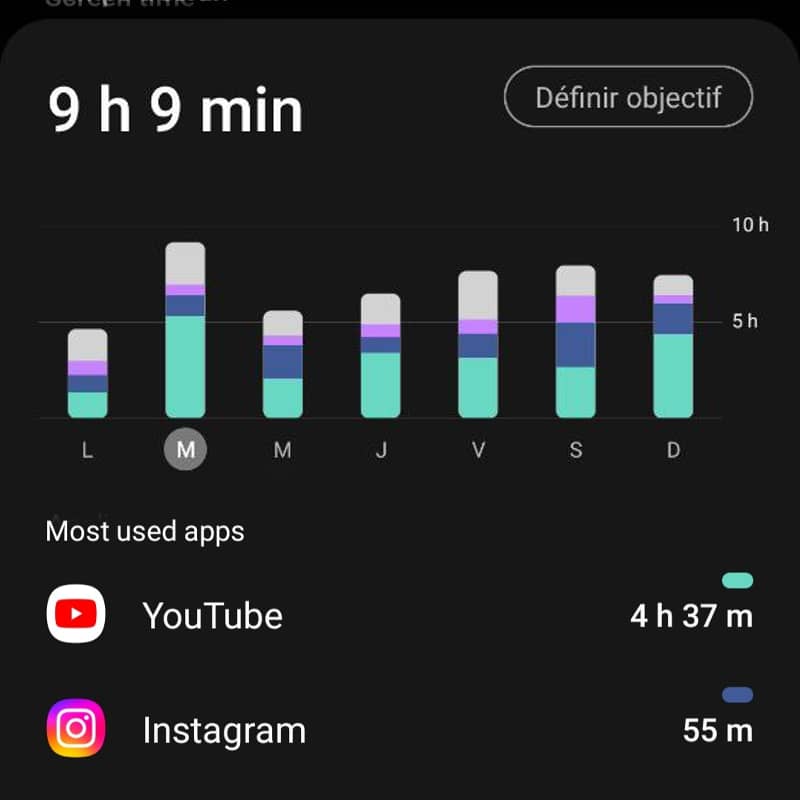Select the D day bar

[x=673, y=346]
